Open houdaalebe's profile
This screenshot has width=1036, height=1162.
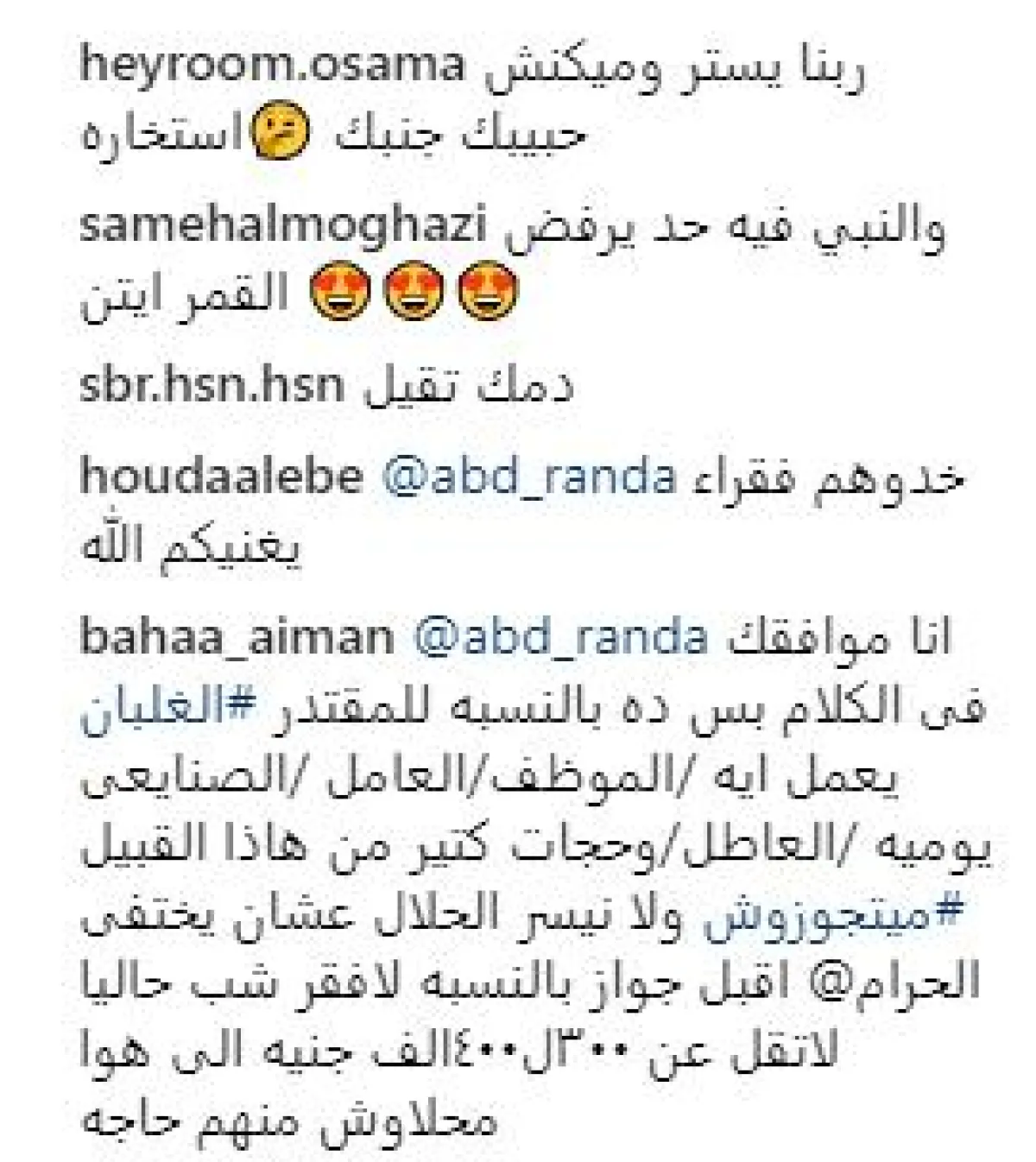tap(221, 477)
